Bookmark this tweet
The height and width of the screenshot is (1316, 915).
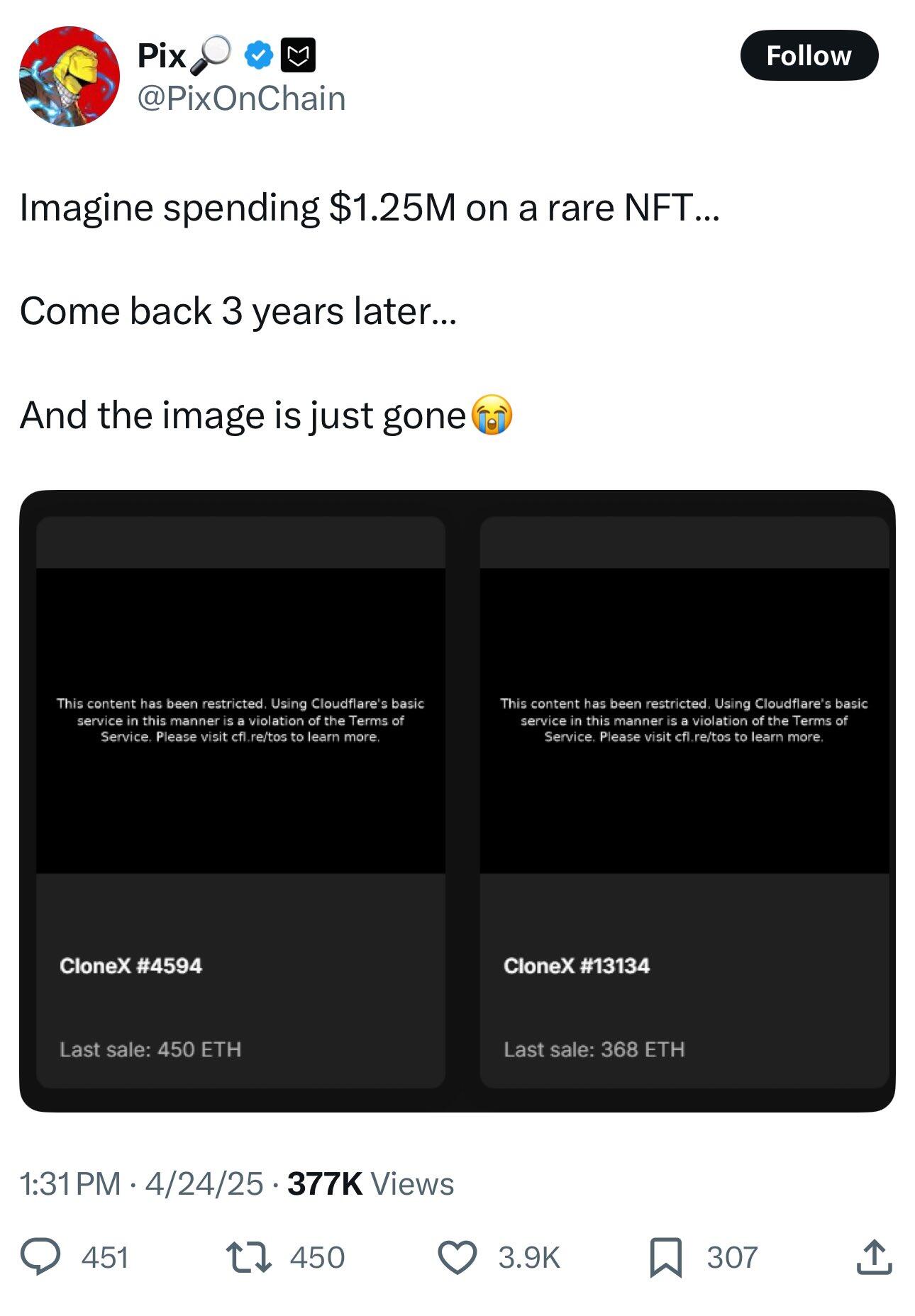(665, 1257)
